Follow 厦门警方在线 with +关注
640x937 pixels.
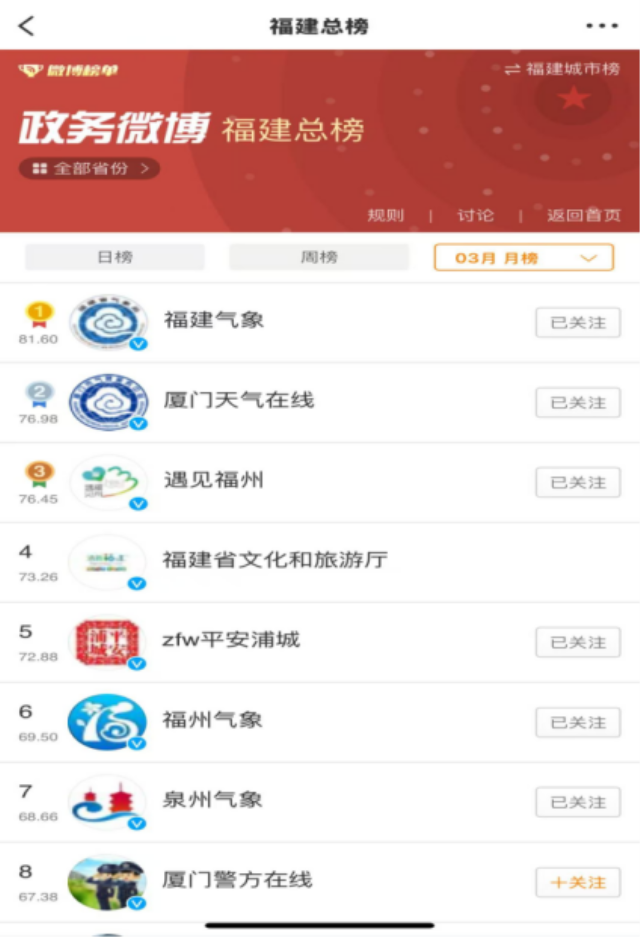point(578,882)
